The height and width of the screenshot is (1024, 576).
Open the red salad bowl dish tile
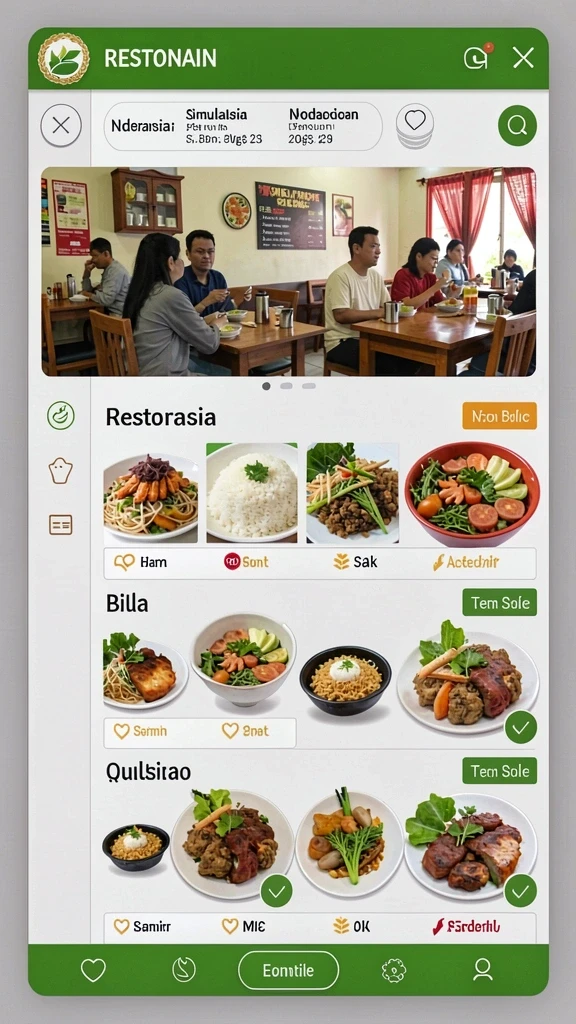pos(472,494)
